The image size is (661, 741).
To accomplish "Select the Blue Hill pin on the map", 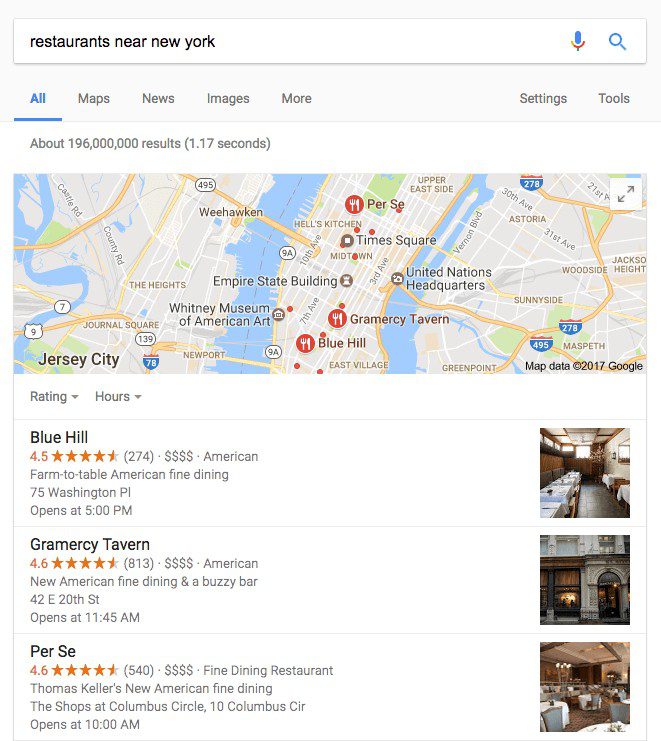I will [306, 344].
